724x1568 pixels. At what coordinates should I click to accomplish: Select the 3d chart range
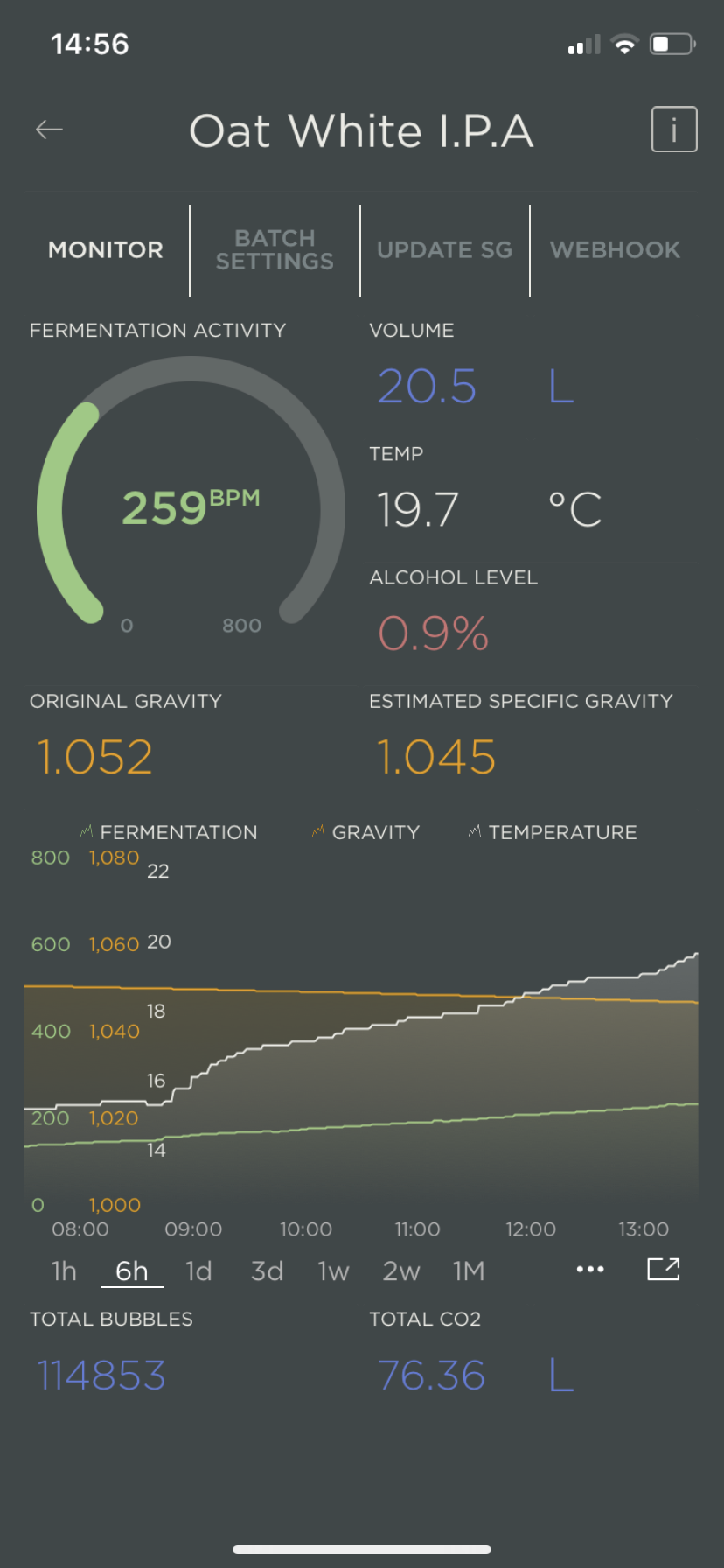click(x=267, y=1270)
